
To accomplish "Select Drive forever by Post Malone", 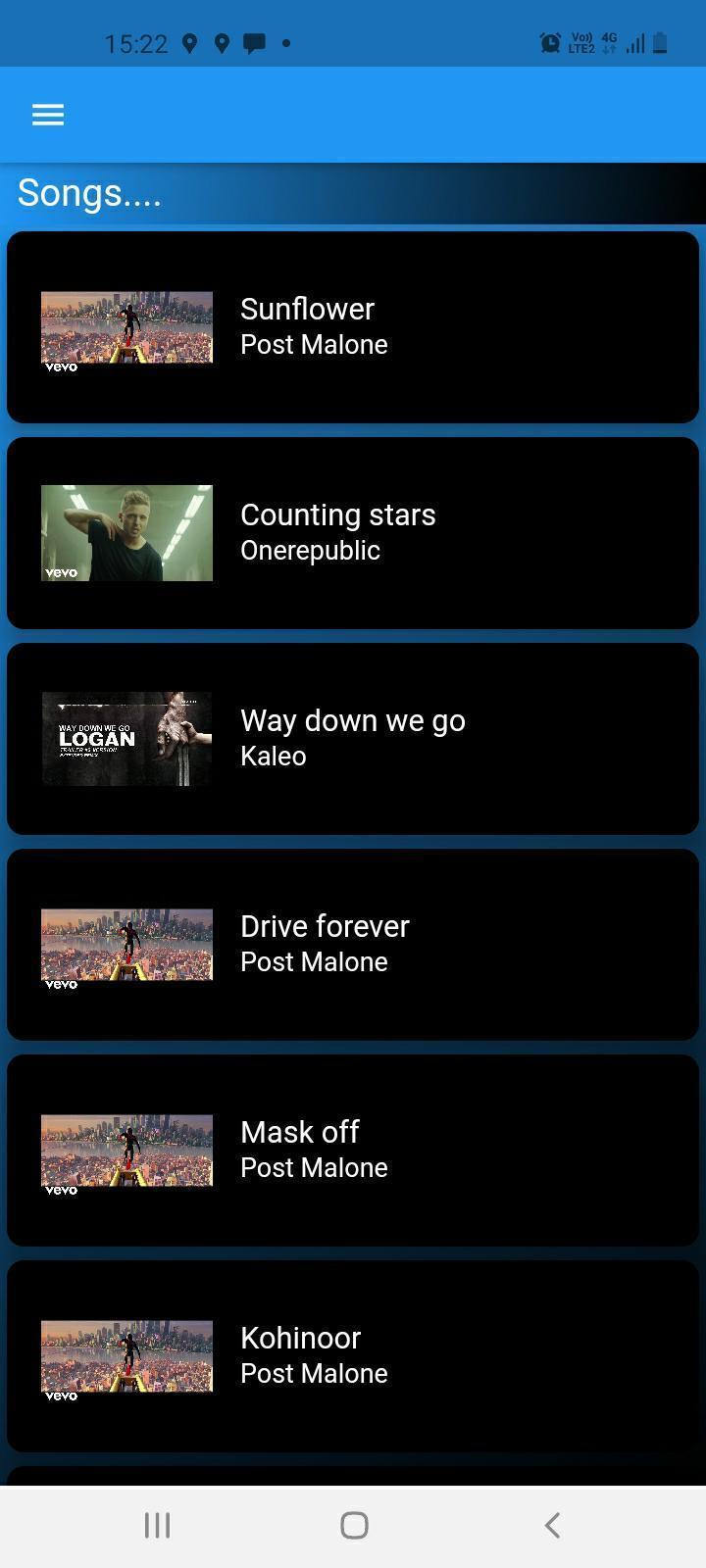I will [x=353, y=944].
